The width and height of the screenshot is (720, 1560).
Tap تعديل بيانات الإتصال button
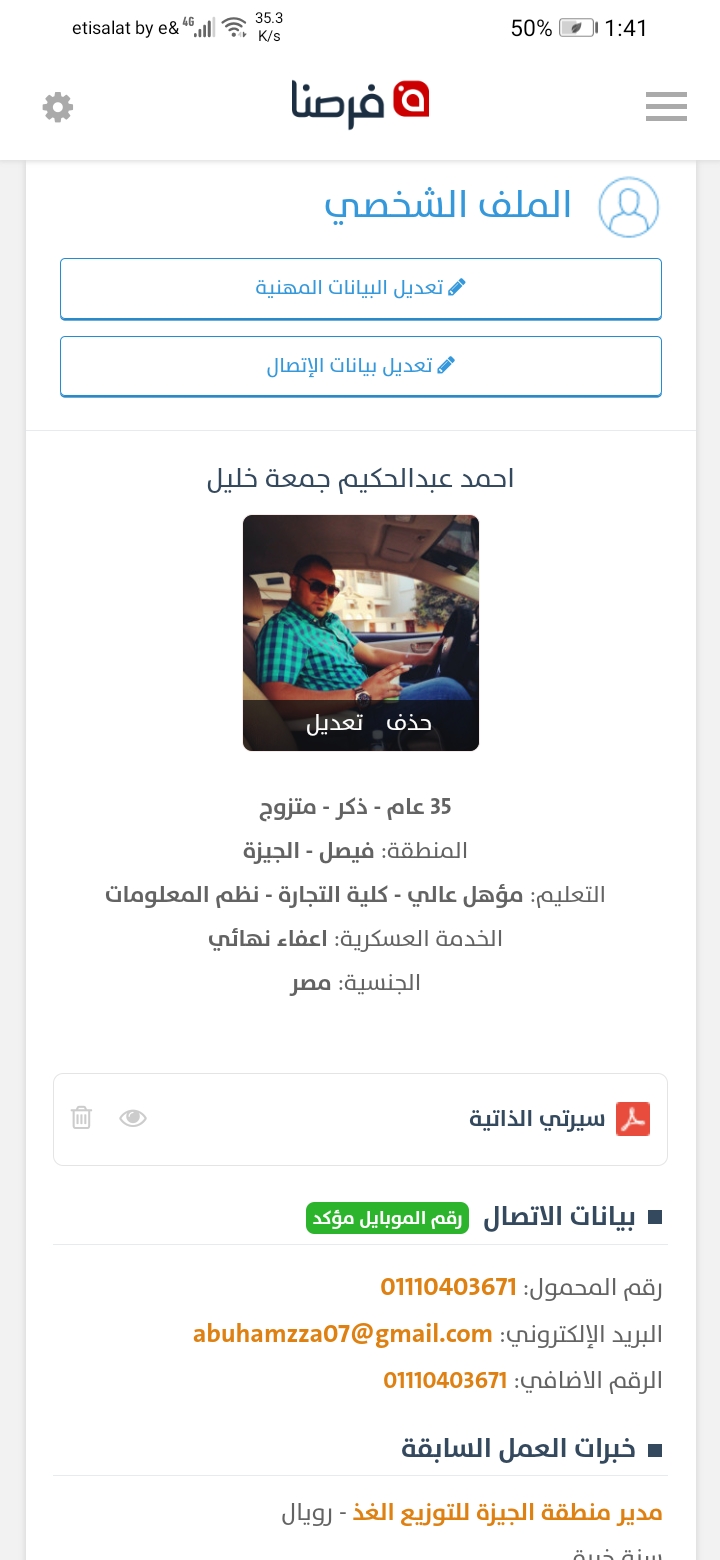click(x=361, y=366)
